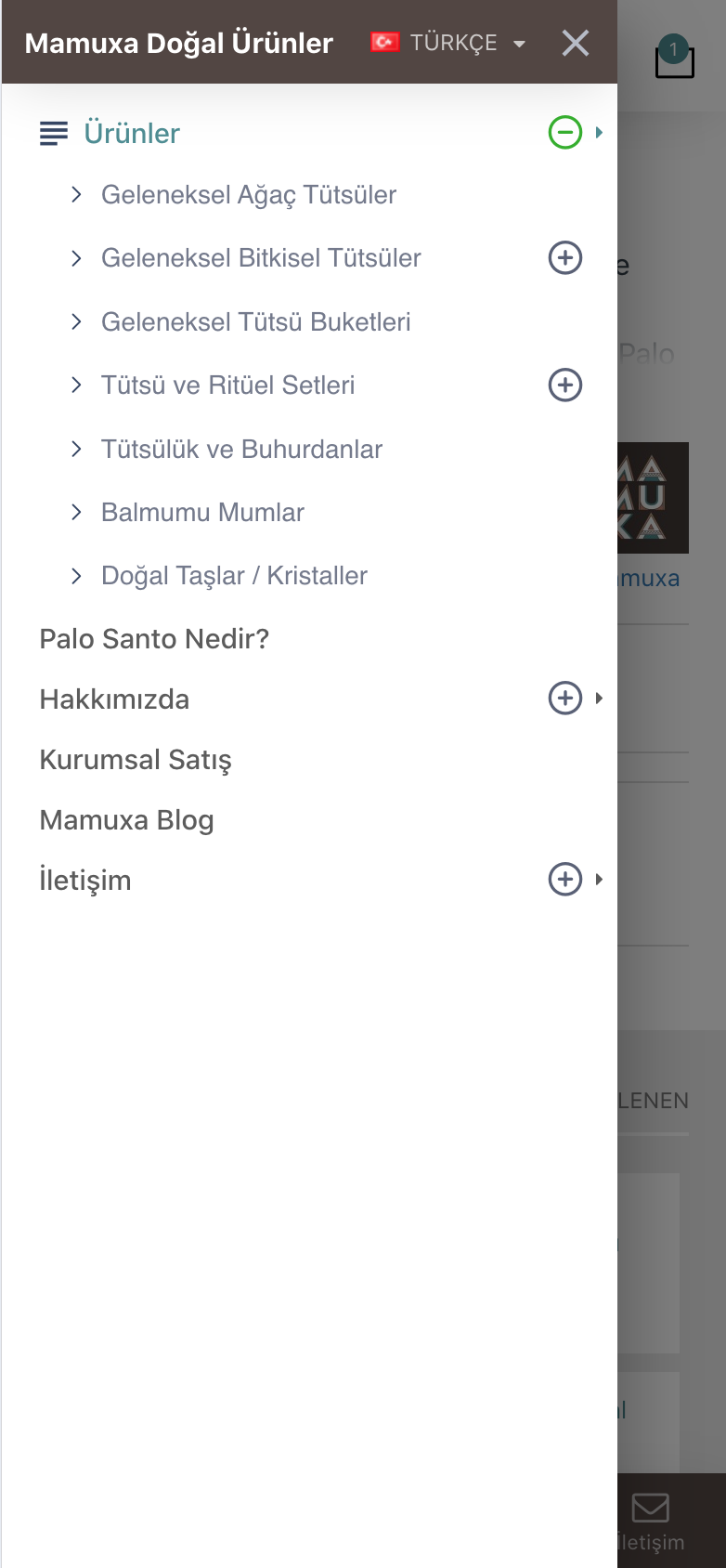This screenshot has width=726, height=1568.
Task: Collapse the Ürünler submenu
Action: 565,133
